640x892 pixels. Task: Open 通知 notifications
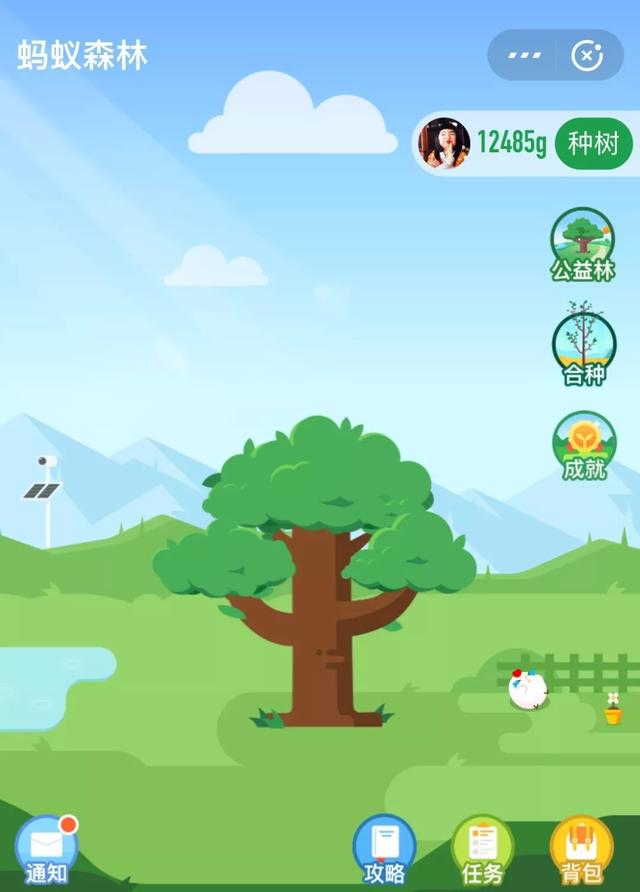pyautogui.click(x=46, y=849)
